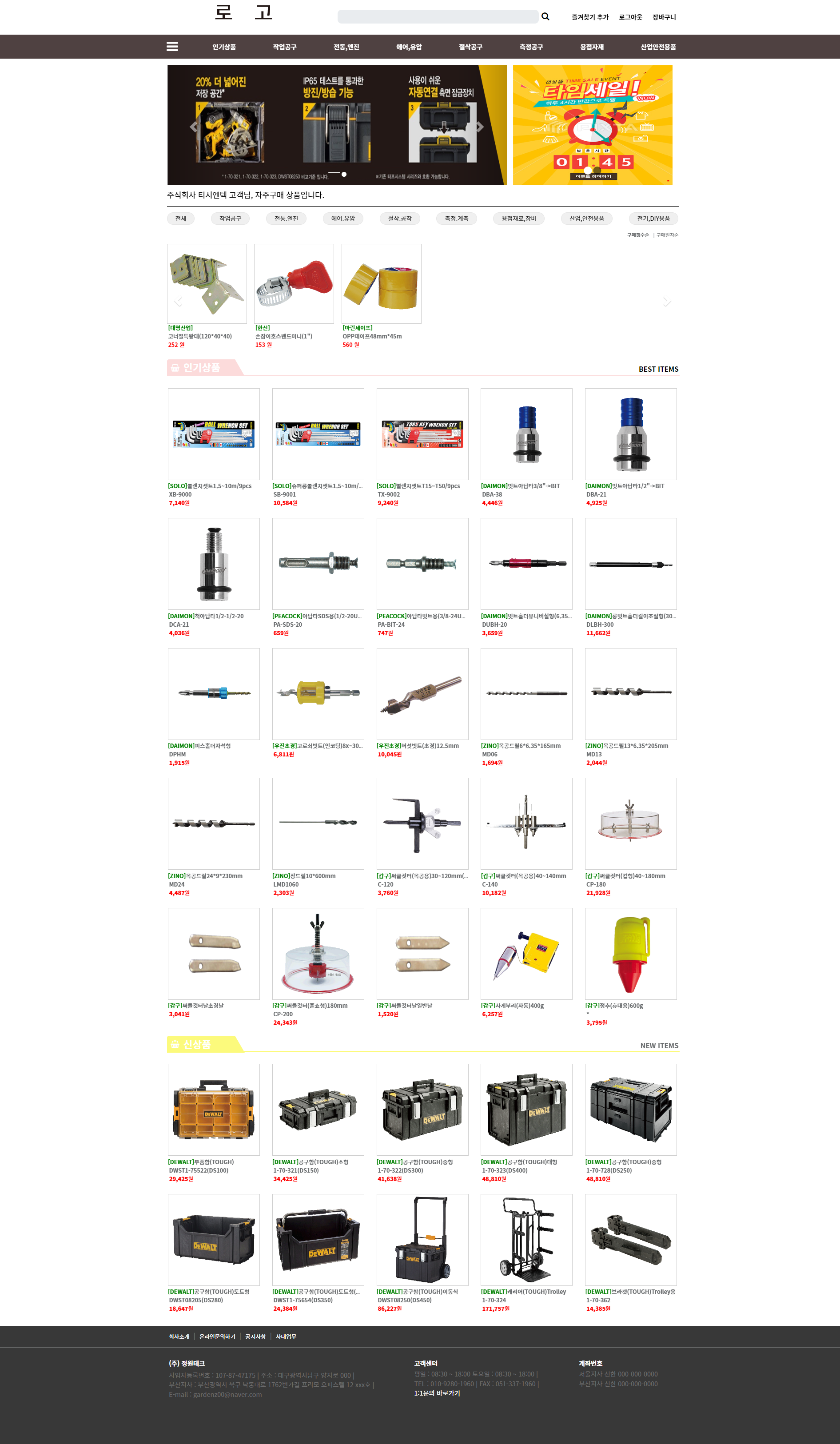Advance frequent items carousel to the right
Viewport: 840px width, 1444px height.
coord(666,302)
